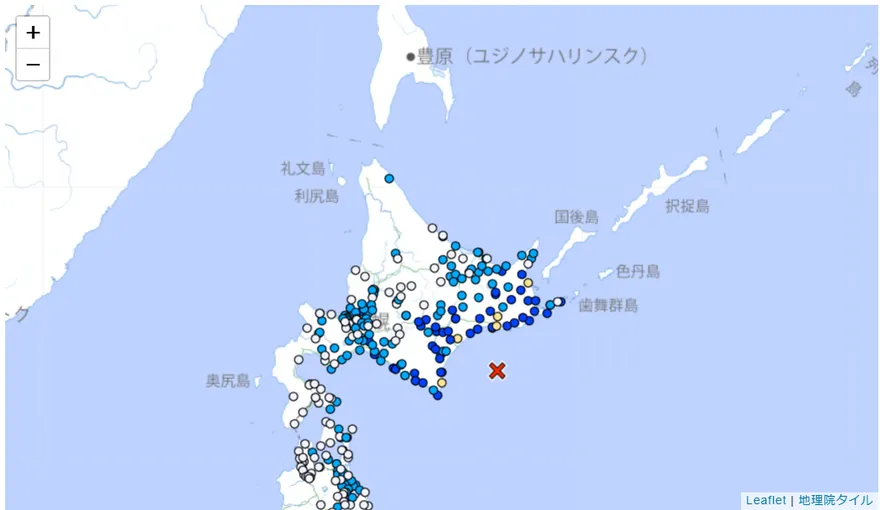Open the 地理院タイル attribution link
This screenshot has height=510, width=880.
pos(835,500)
